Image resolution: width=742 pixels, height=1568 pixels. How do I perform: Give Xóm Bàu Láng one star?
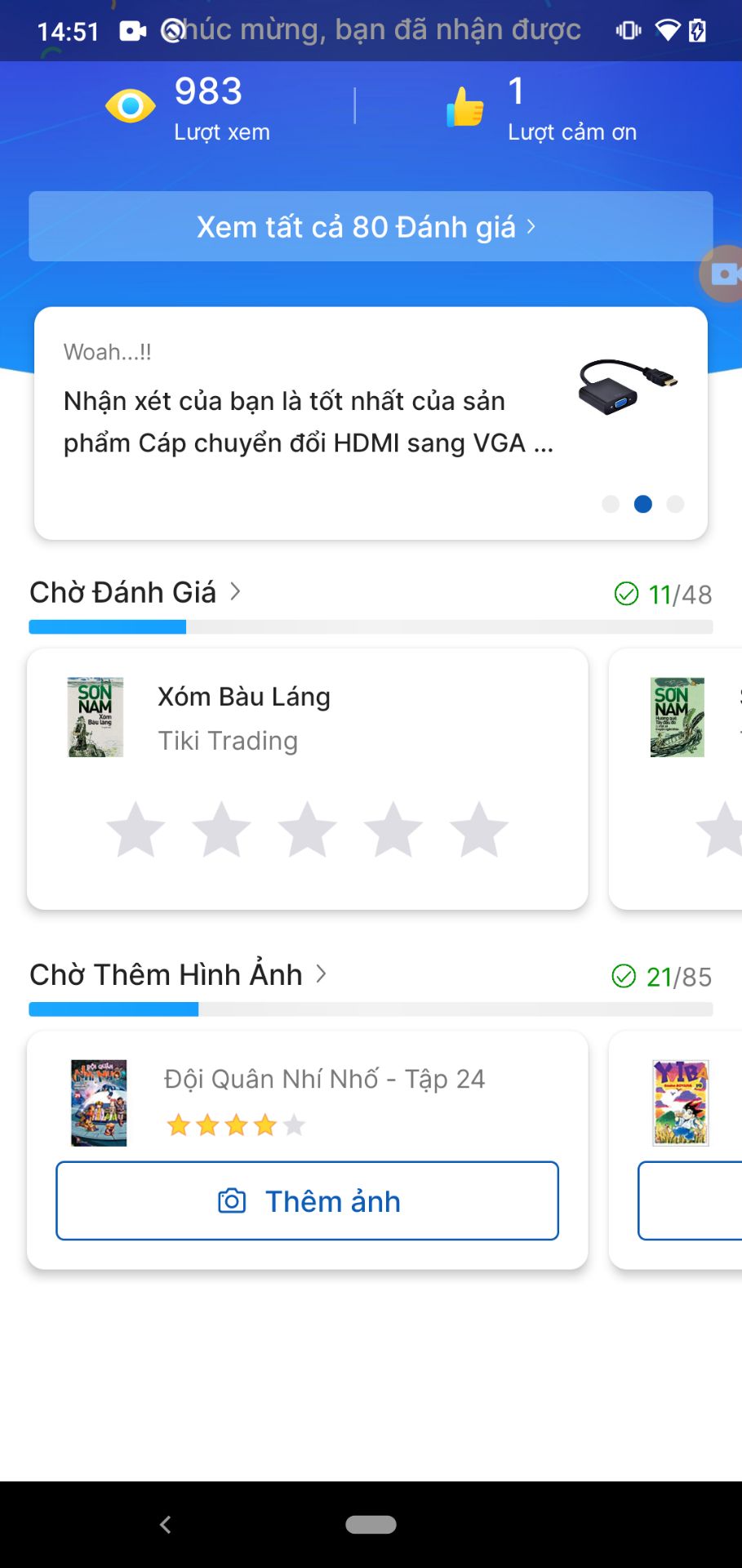click(136, 829)
